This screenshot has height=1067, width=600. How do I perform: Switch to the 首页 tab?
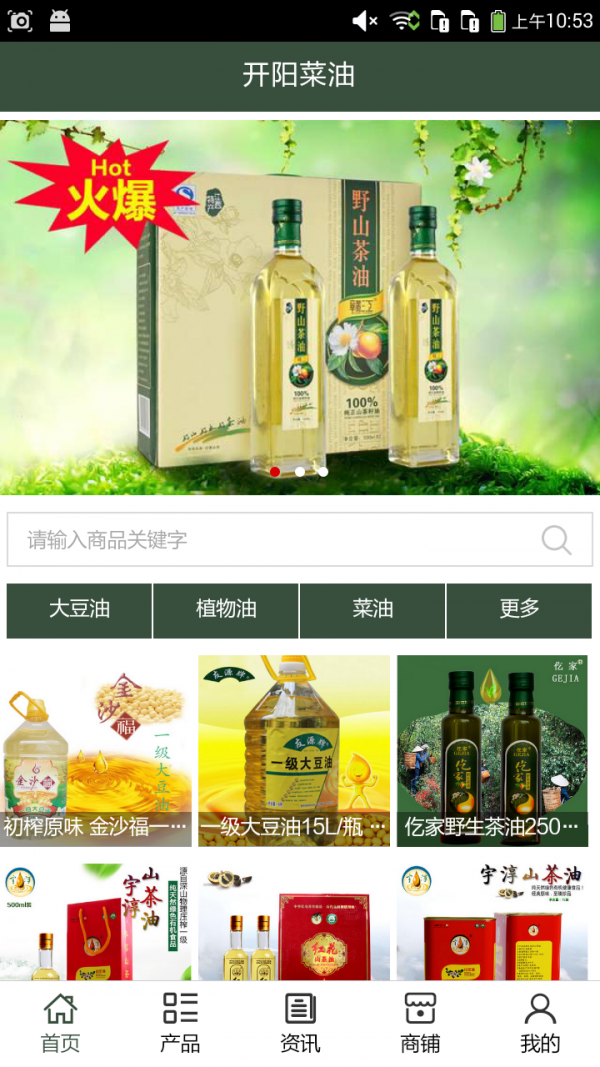[60, 1023]
